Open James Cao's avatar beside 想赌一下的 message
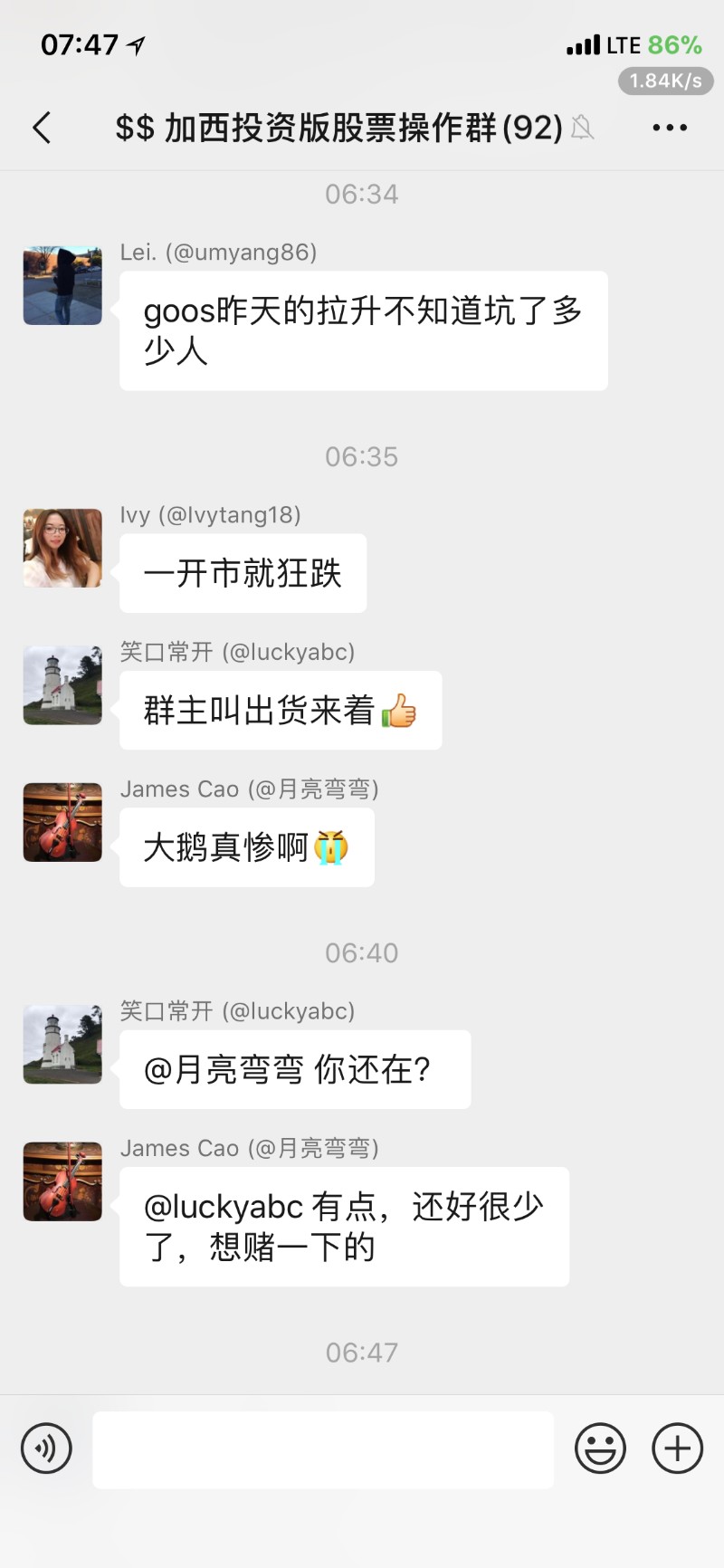Image resolution: width=724 pixels, height=1568 pixels. point(62,1181)
